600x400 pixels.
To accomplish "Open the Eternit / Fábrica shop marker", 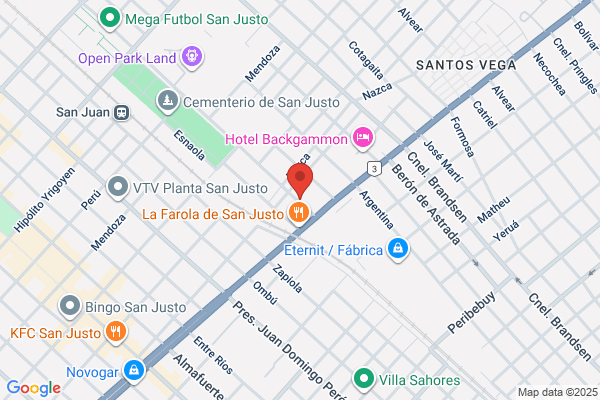I will pos(398,250).
